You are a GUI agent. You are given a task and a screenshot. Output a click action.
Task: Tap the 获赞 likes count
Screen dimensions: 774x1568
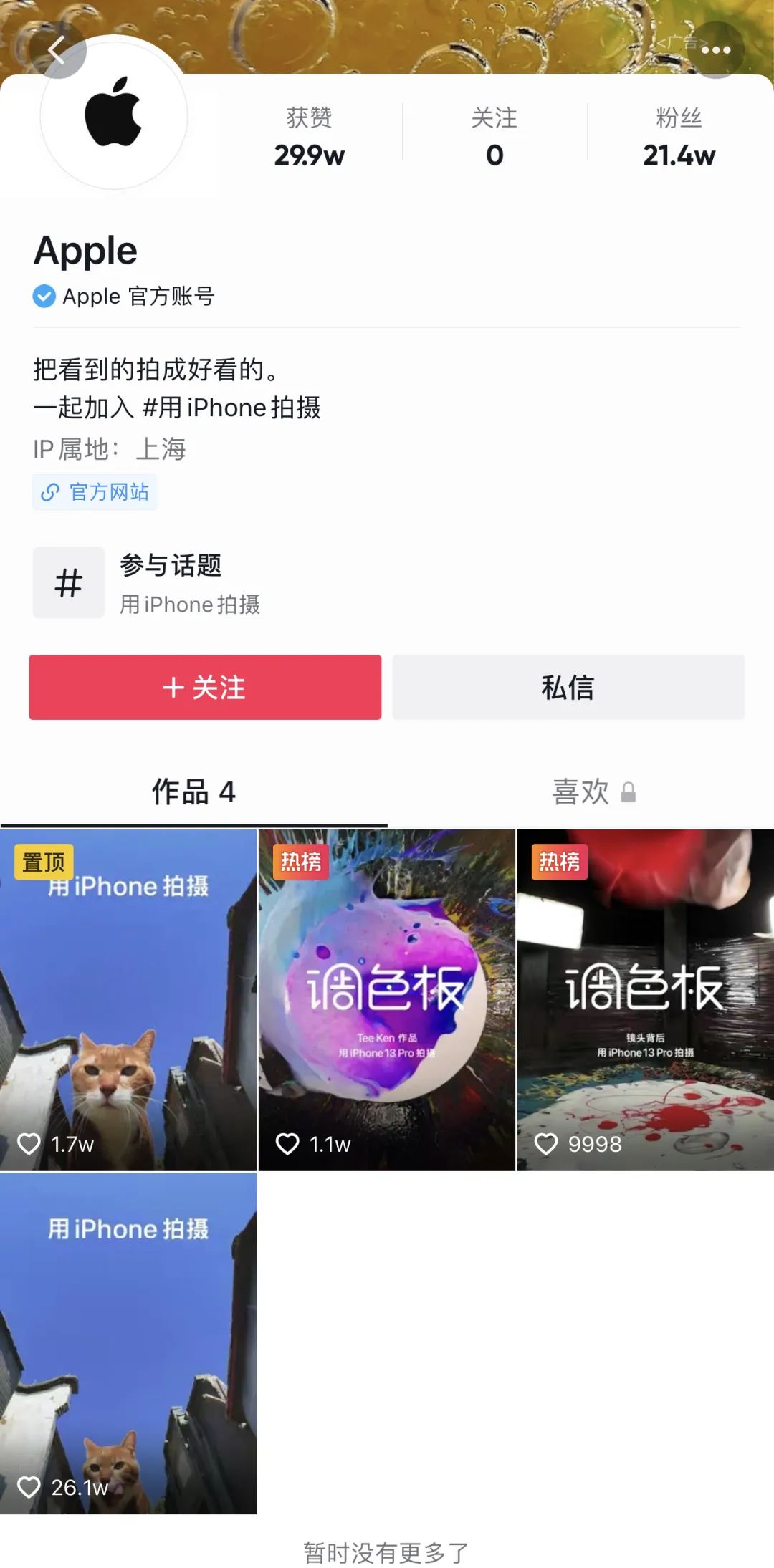click(309, 136)
